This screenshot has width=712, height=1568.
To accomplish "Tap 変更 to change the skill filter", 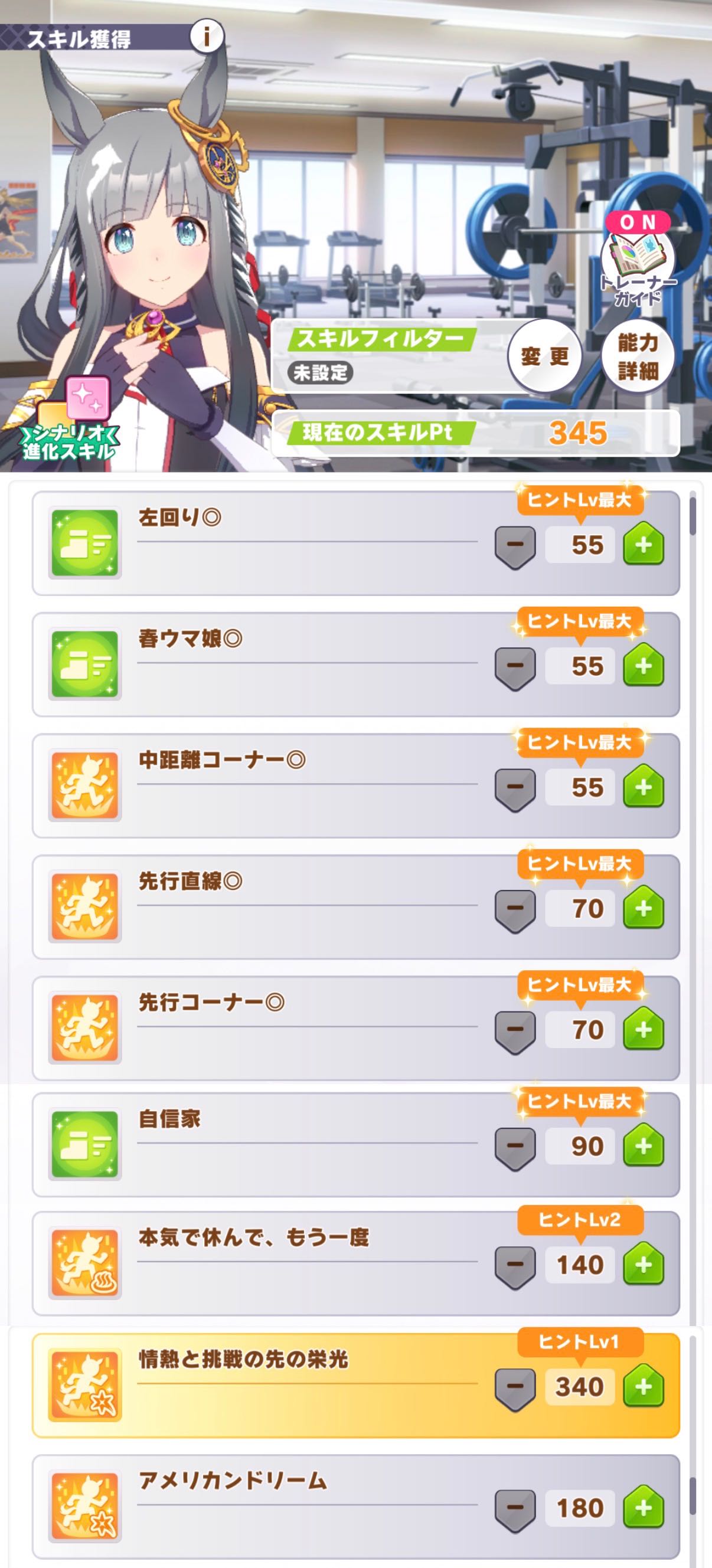I will (544, 356).
